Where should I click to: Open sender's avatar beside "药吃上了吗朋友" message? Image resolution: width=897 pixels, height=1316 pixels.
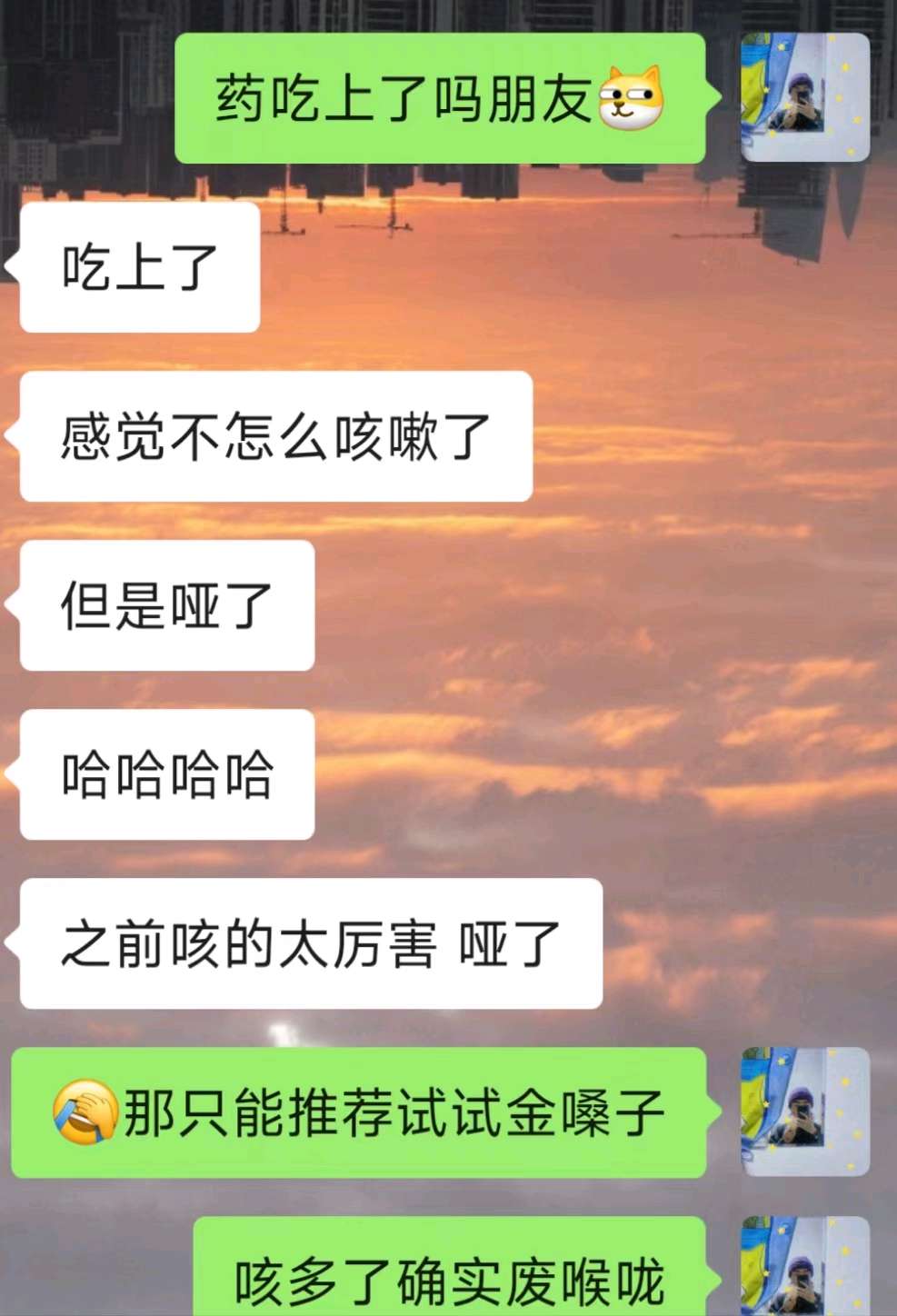804,98
